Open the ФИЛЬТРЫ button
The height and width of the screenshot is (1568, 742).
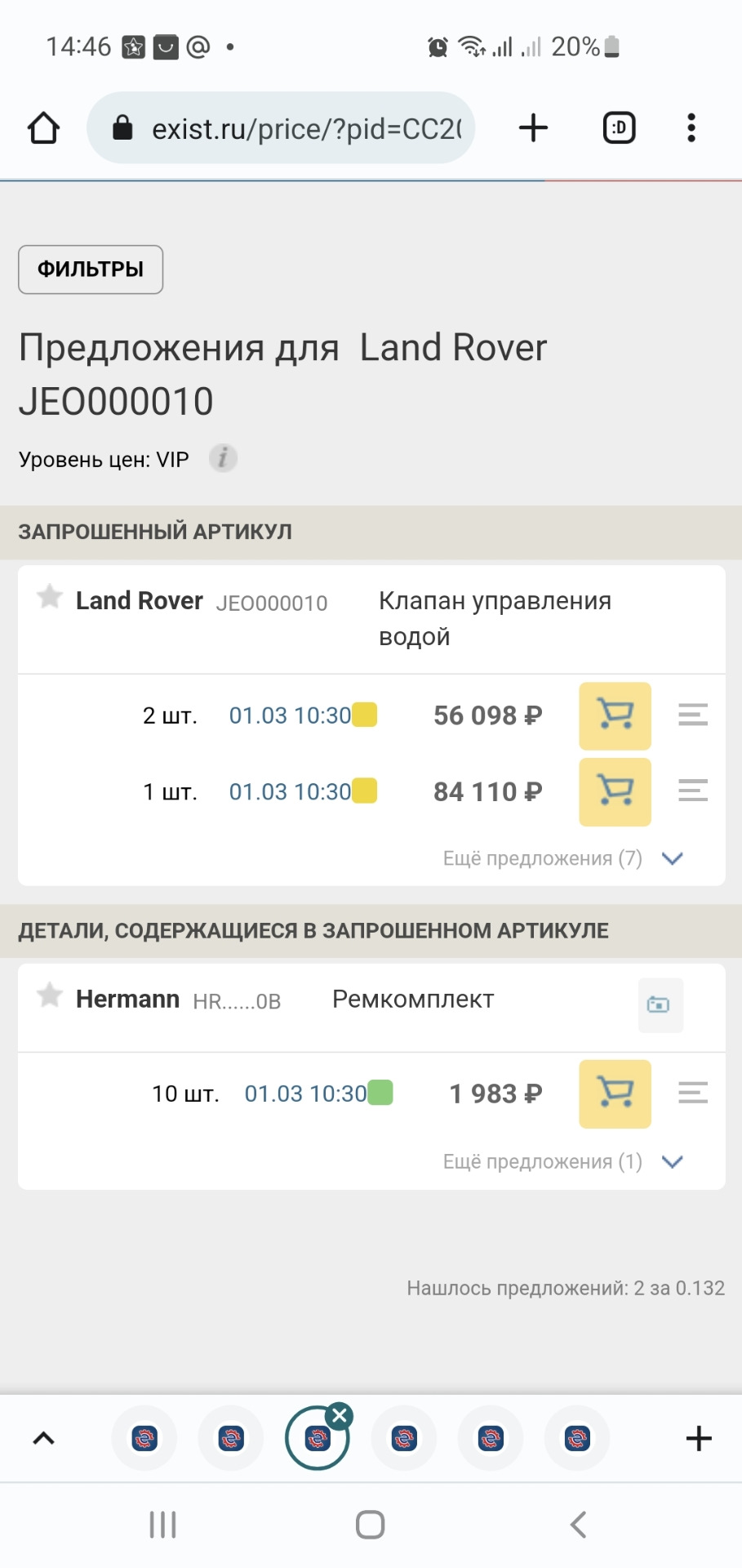(90, 269)
